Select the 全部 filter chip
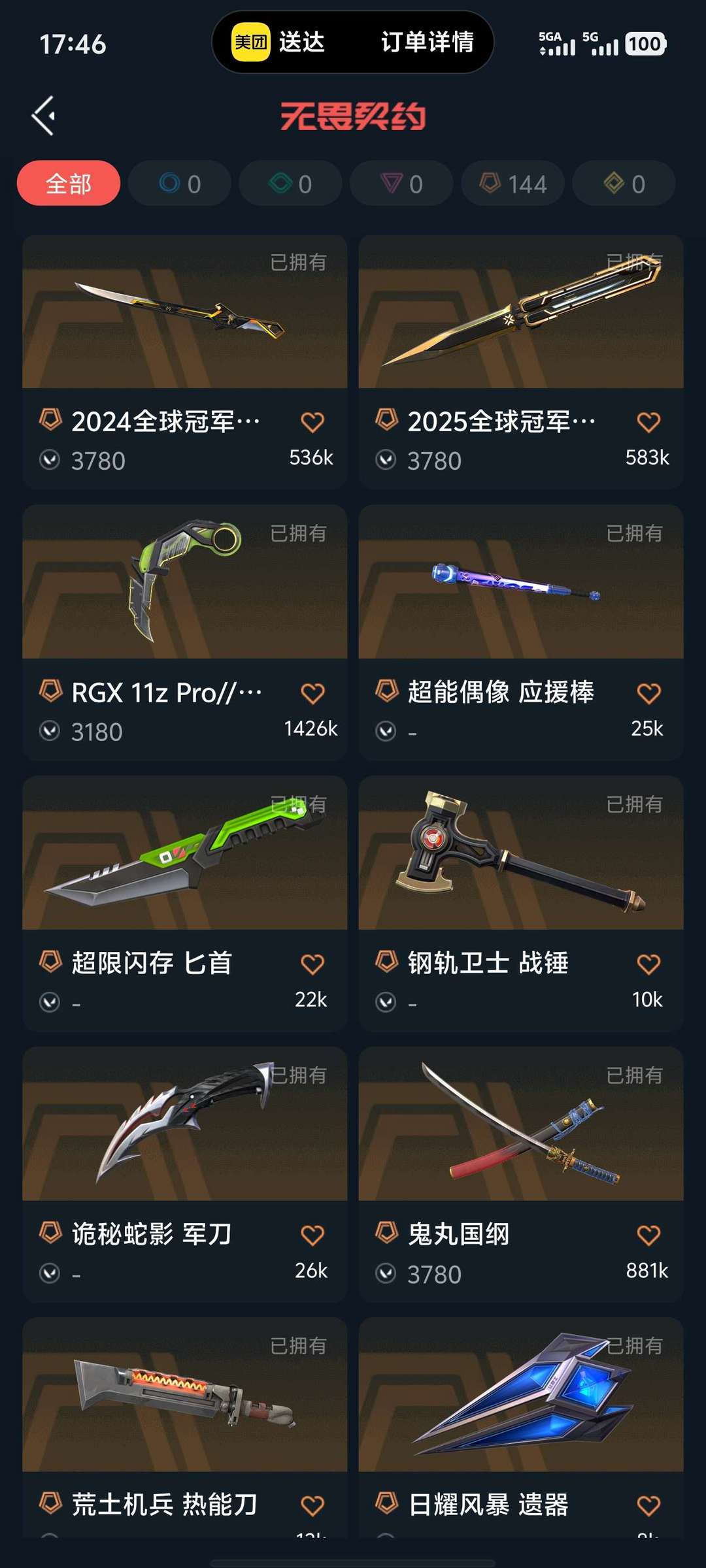 coord(69,184)
